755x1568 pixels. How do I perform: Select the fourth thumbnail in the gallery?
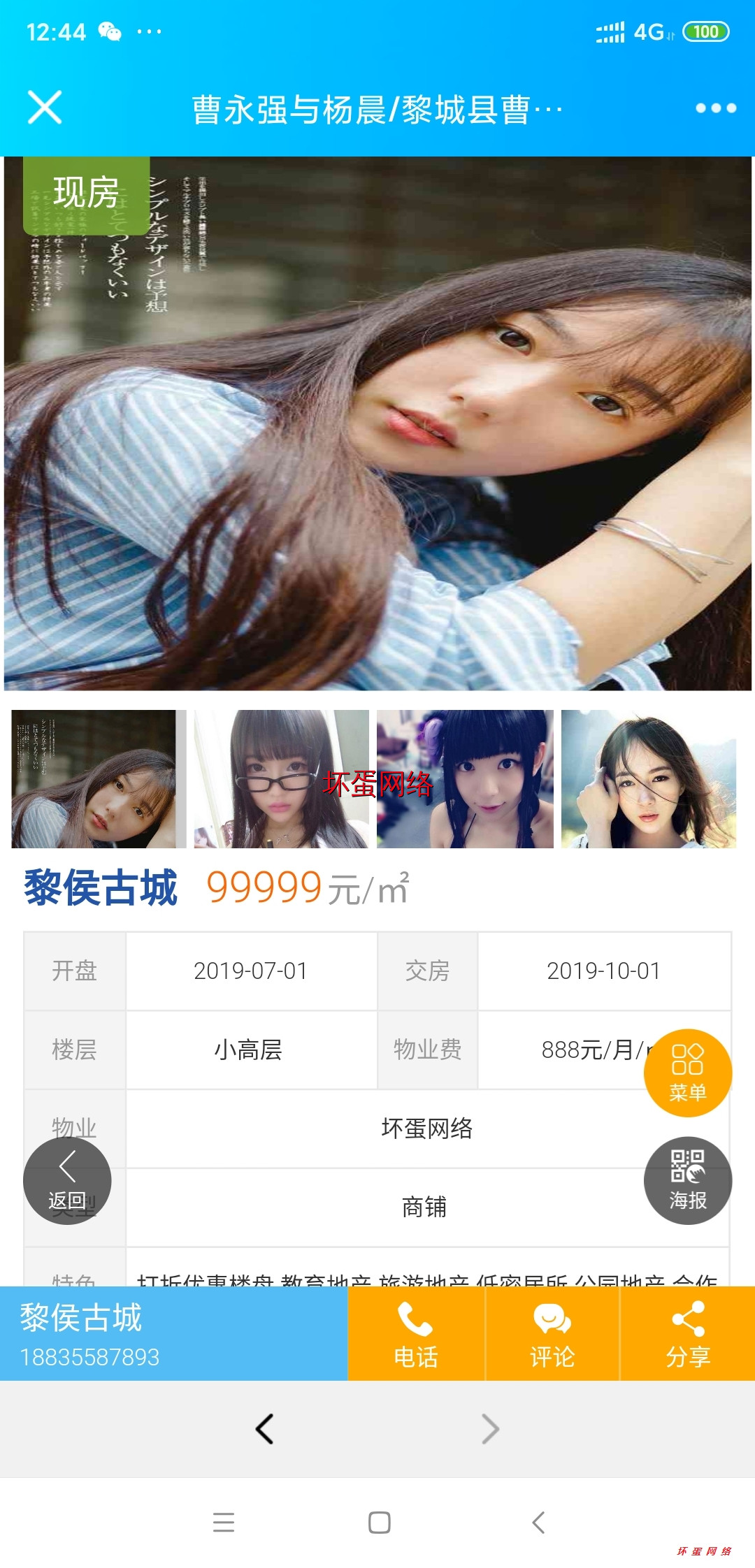[648, 779]
